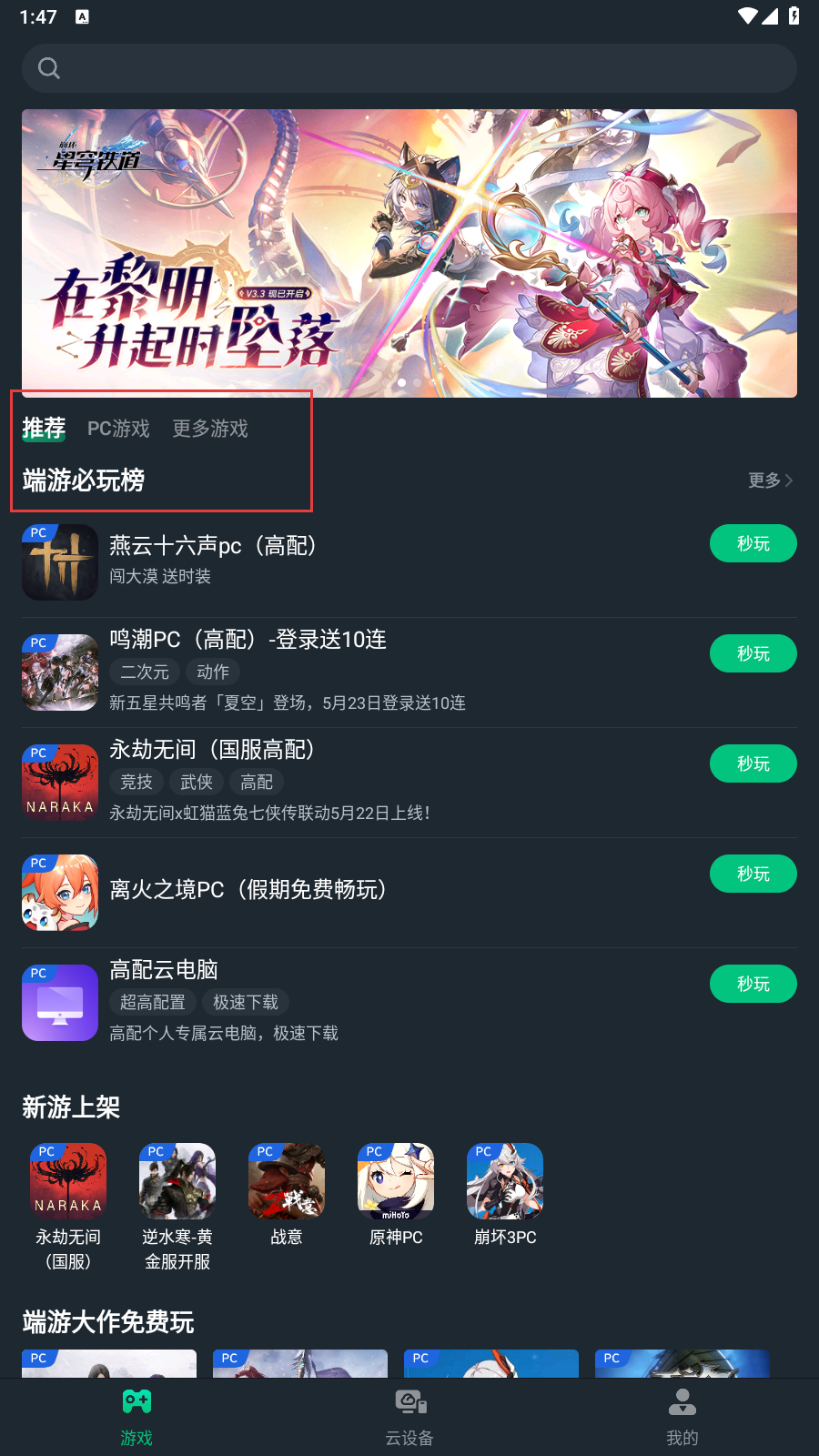
Task: Select the 推荐 tab
Action: tap(44, 429)
